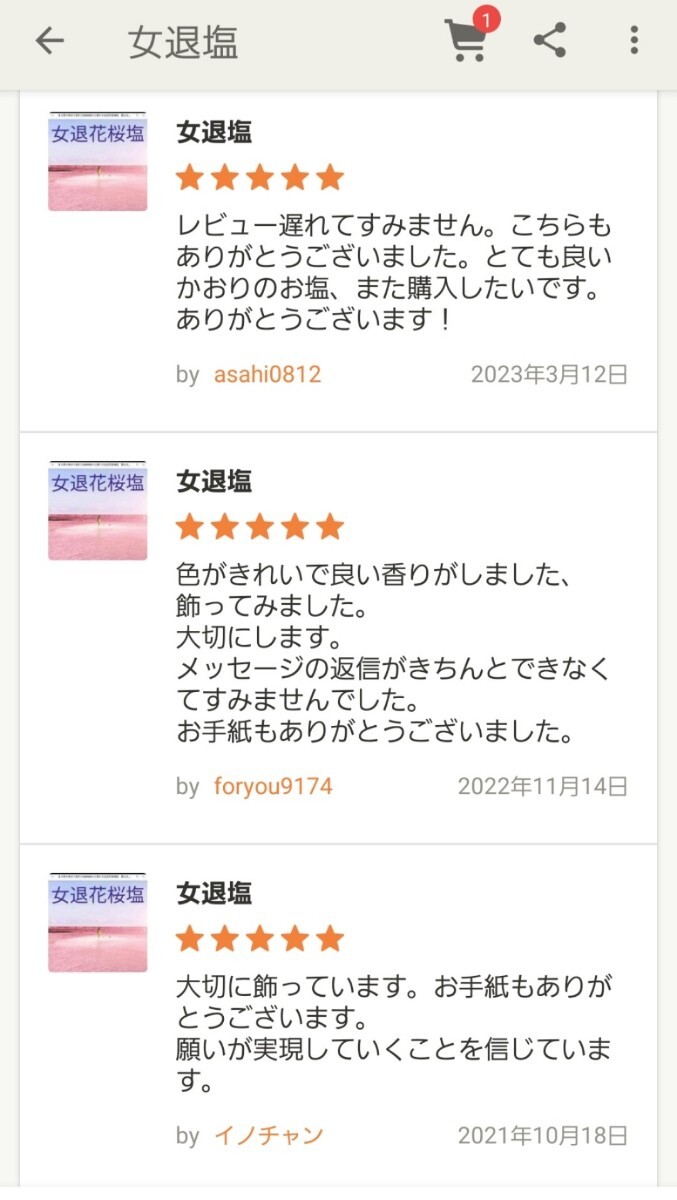Share this 女退塩 page
The width and height of the screenshot is (677, 1200).
[550, 41]
